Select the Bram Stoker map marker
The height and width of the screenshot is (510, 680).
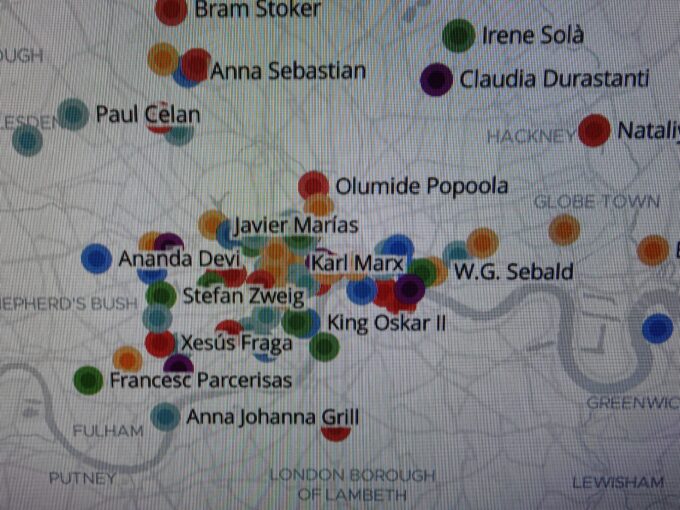point(172,10)
